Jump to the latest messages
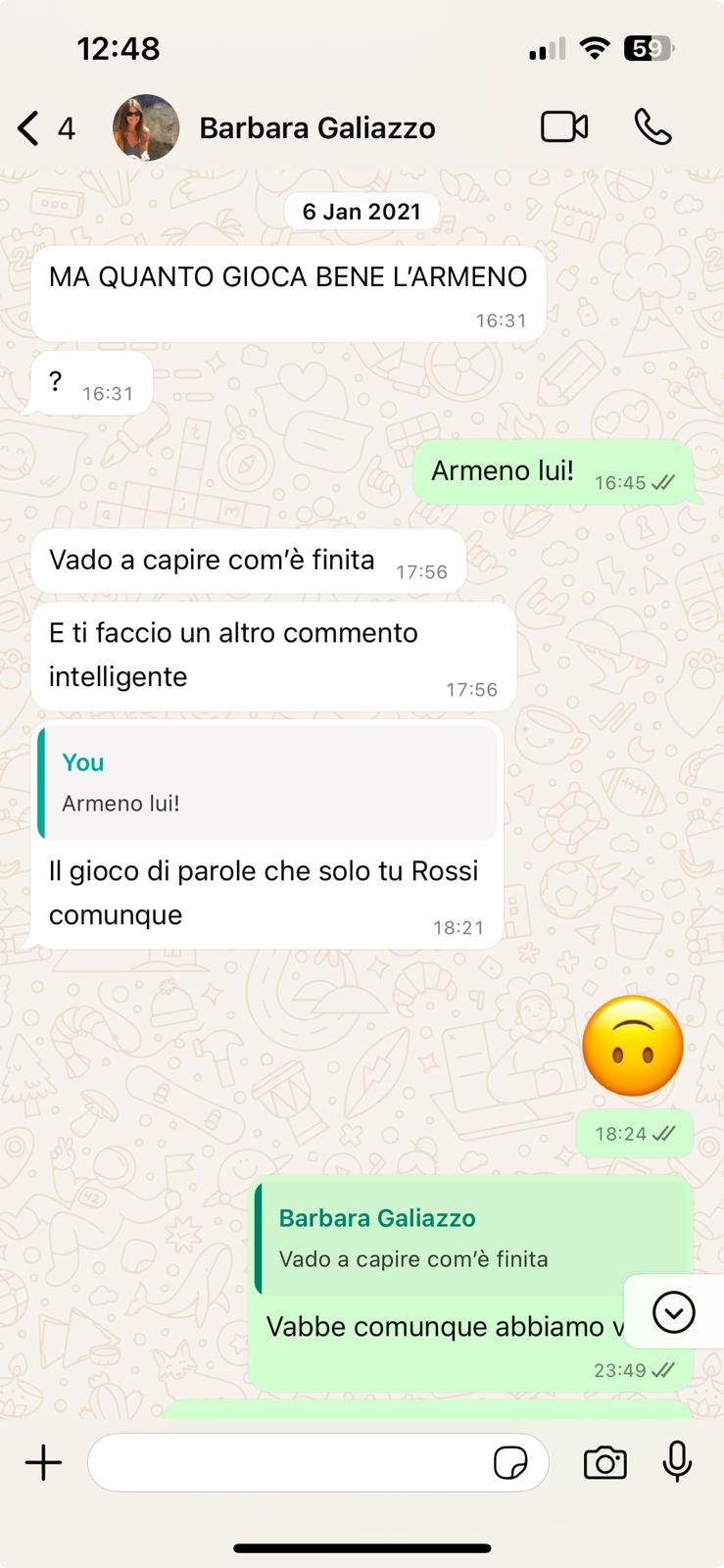The height and width of the screenshot is (1568, 724). [673, 1312]
